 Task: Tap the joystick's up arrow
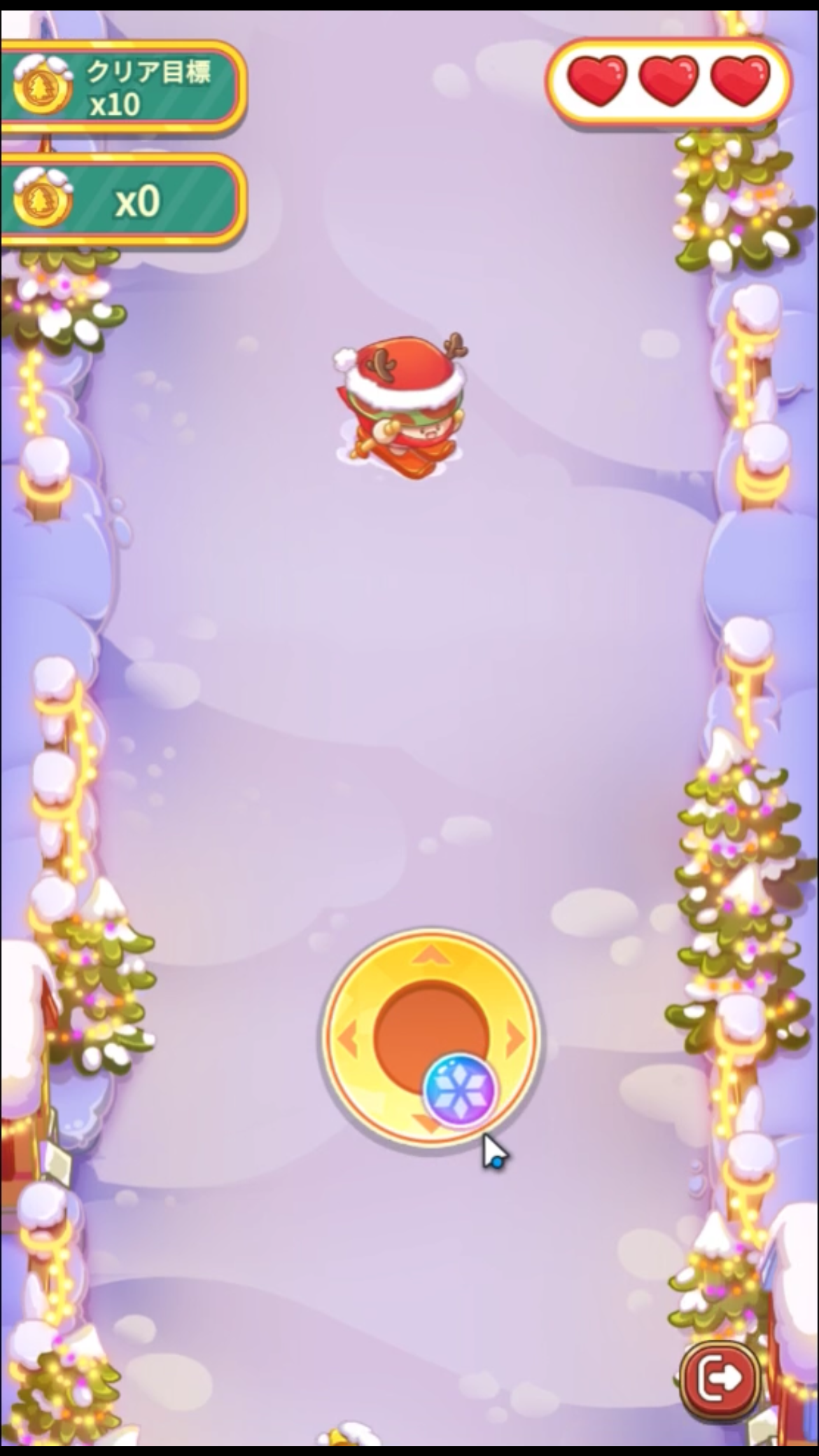[x=430, y=953]
